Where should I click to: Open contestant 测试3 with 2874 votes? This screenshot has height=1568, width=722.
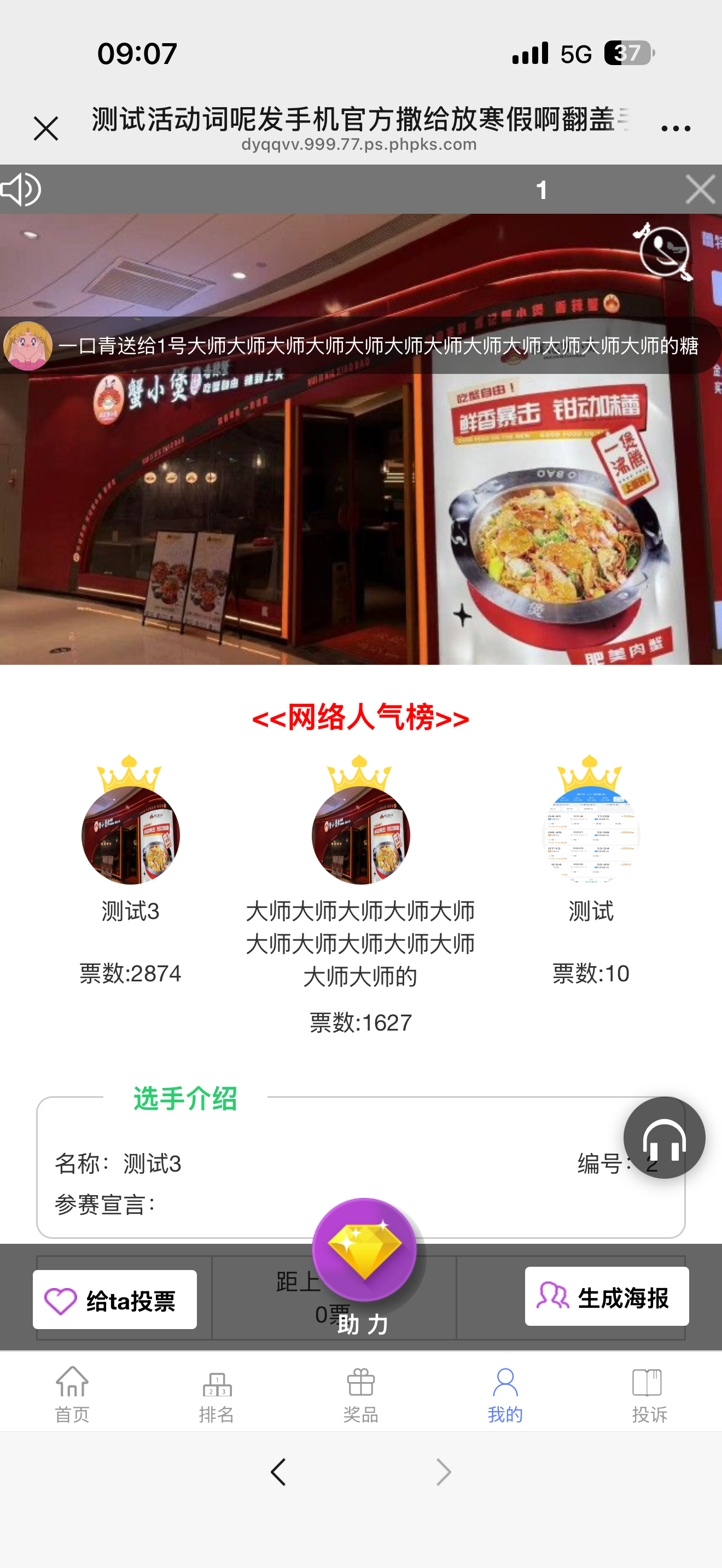[130, 835]
